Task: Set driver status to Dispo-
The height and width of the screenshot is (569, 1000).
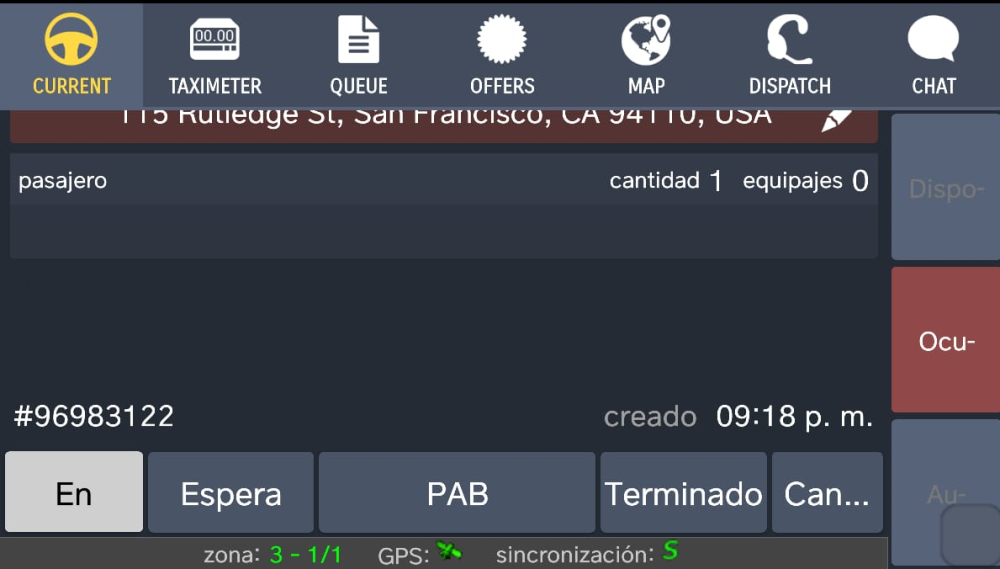Action: (x=945, y=188)
